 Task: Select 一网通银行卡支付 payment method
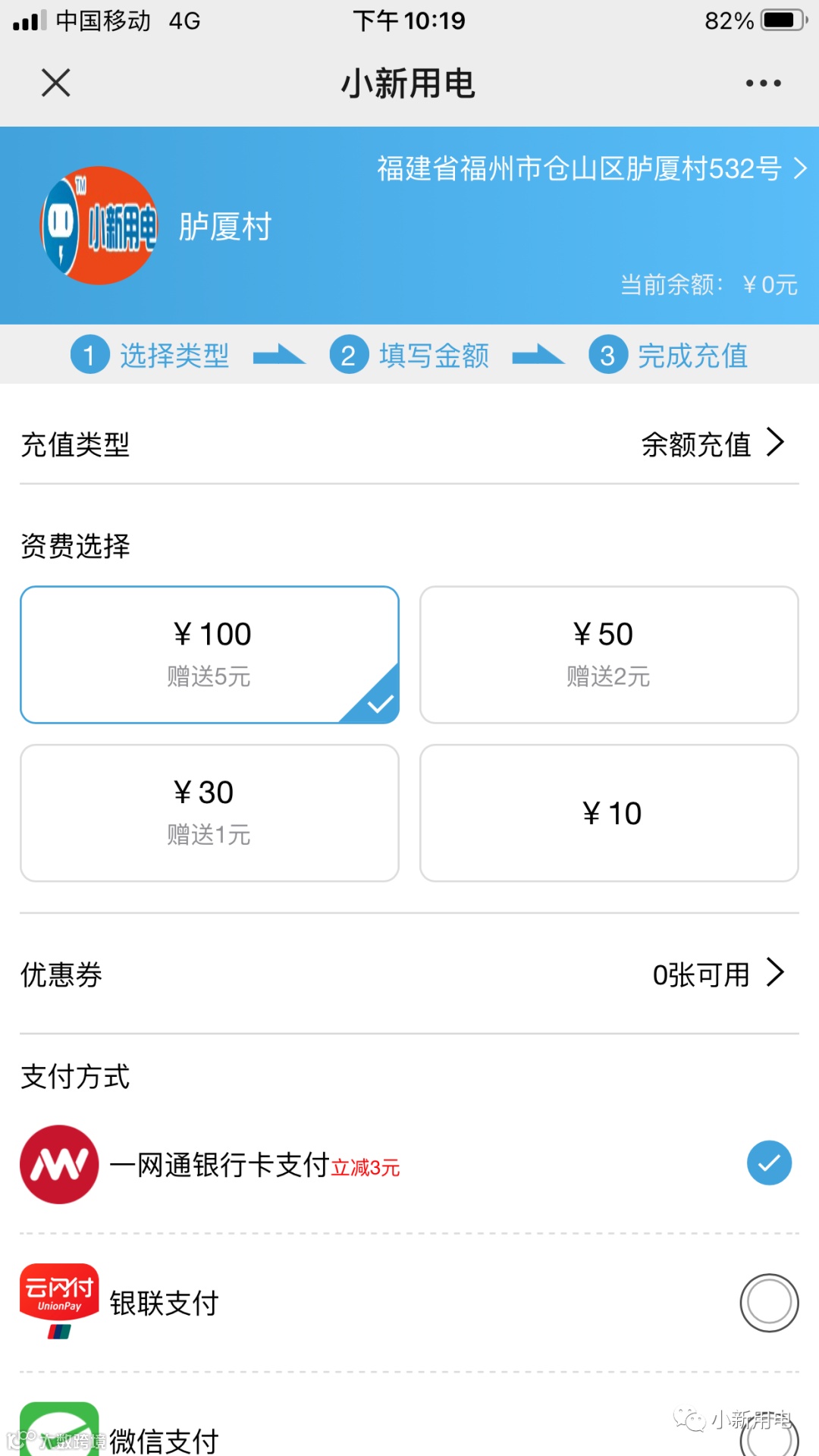(769, 1163)
